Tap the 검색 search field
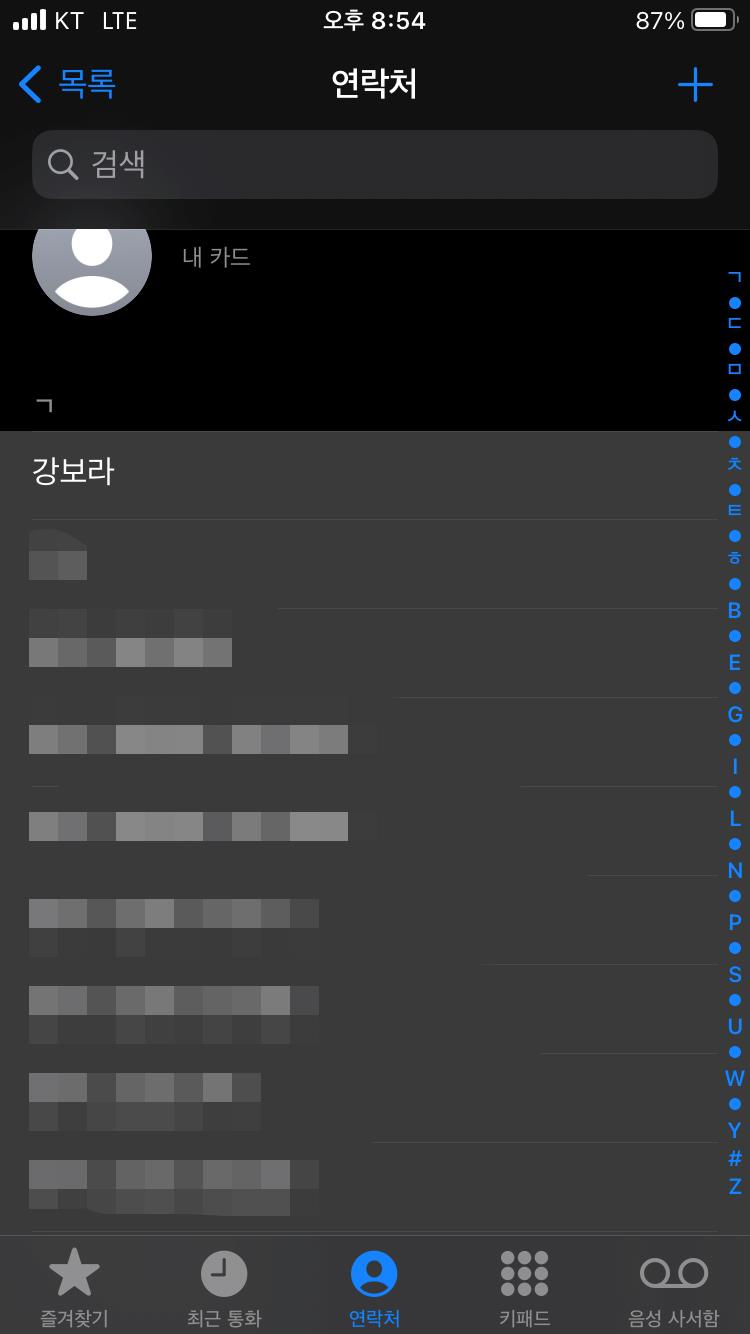The image size is (750, 1334). tap(375, 164)
